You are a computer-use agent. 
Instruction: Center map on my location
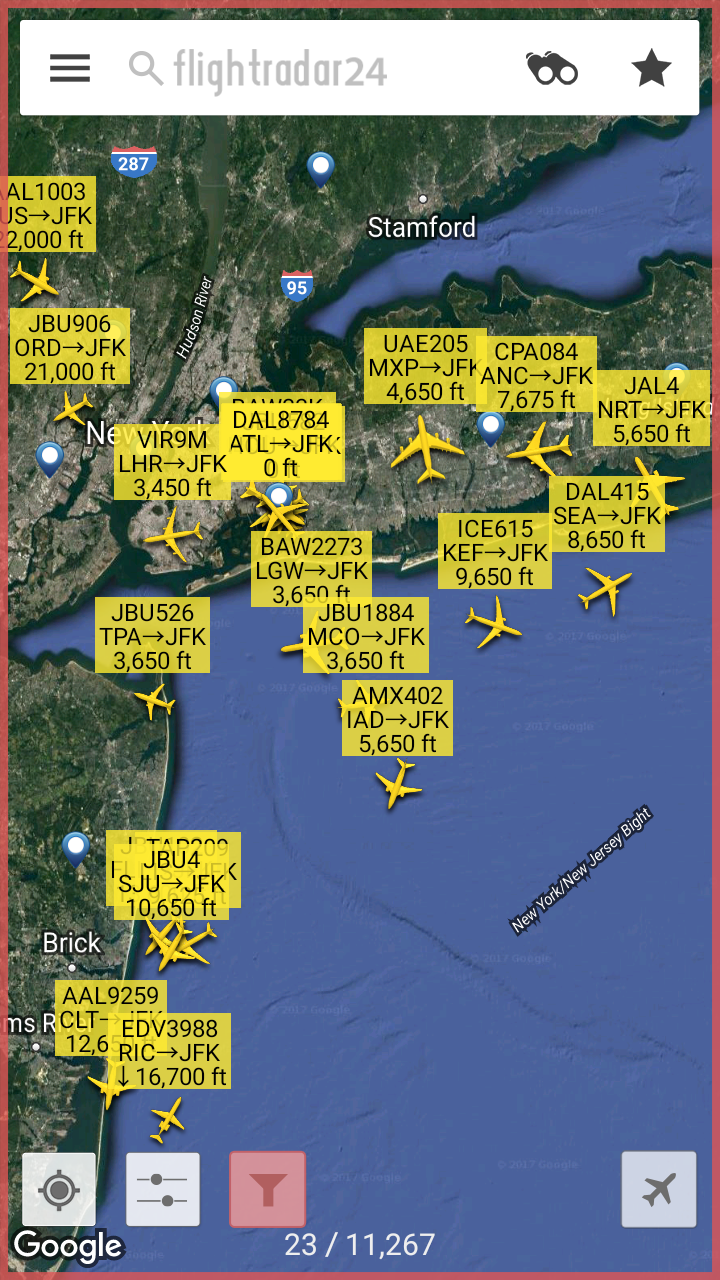pyautogui.click(x=59, y=1190)
